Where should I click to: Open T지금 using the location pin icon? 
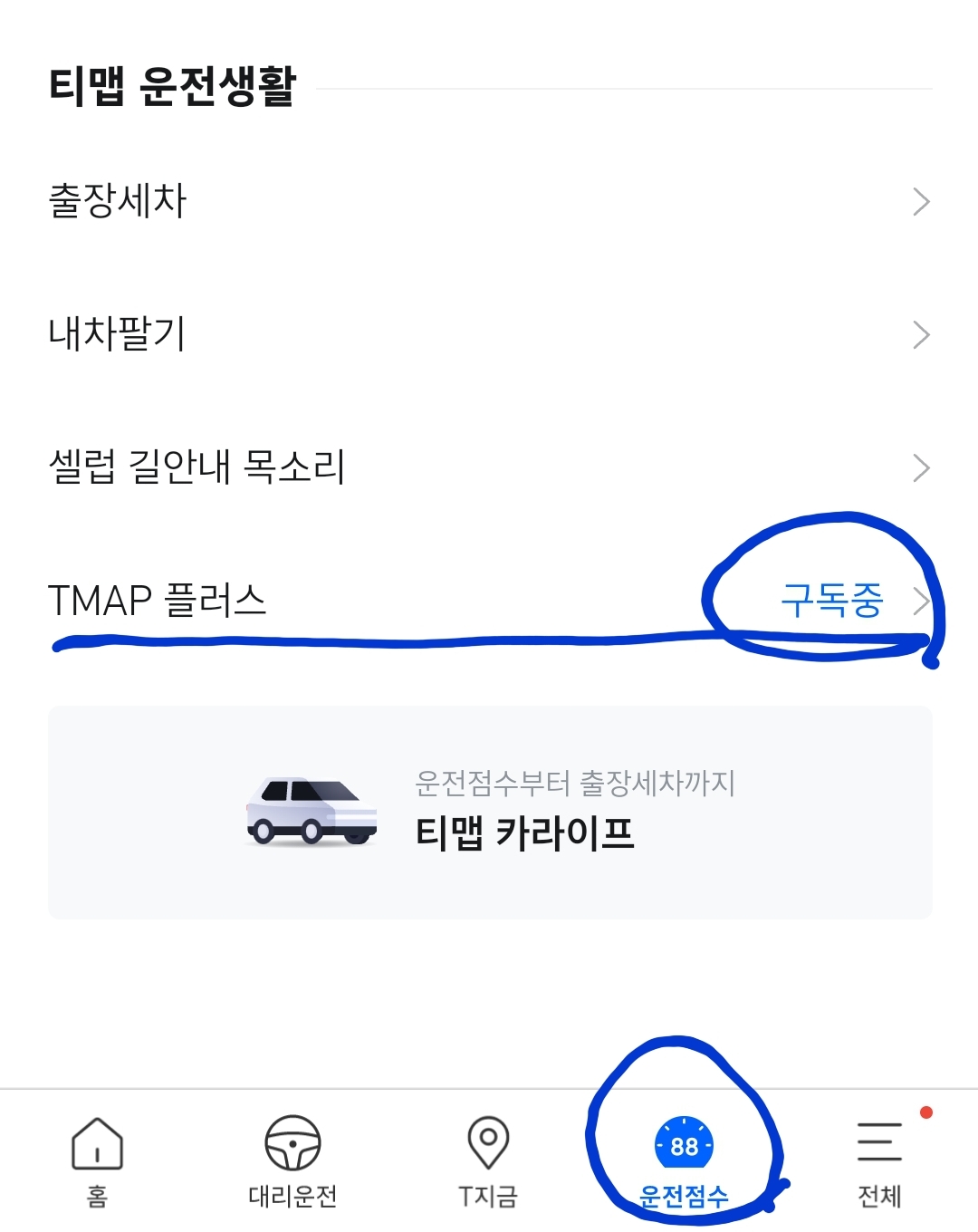tap(489, 1144)
